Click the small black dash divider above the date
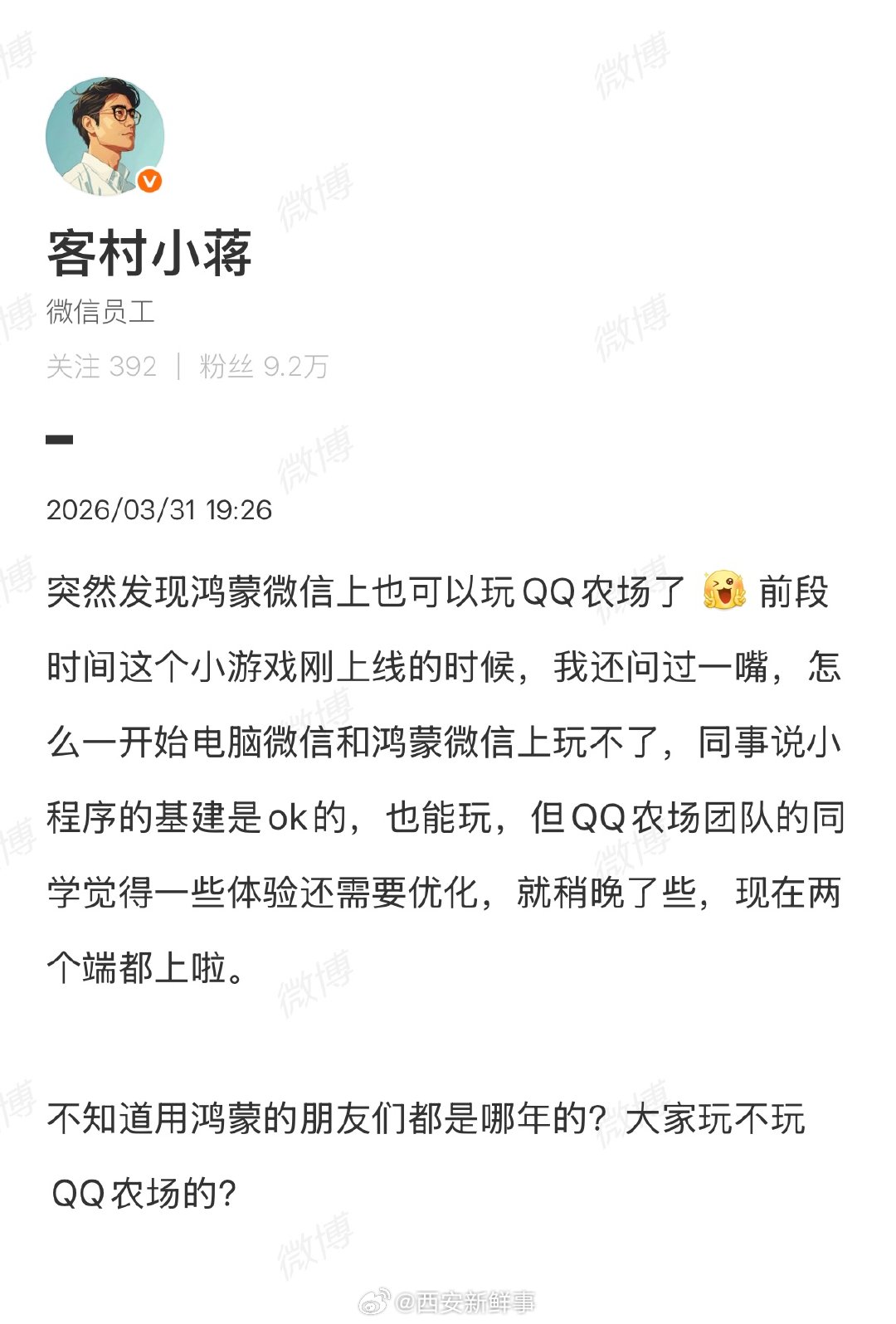Screen dimensions: 896x1324 pos(61,438)
